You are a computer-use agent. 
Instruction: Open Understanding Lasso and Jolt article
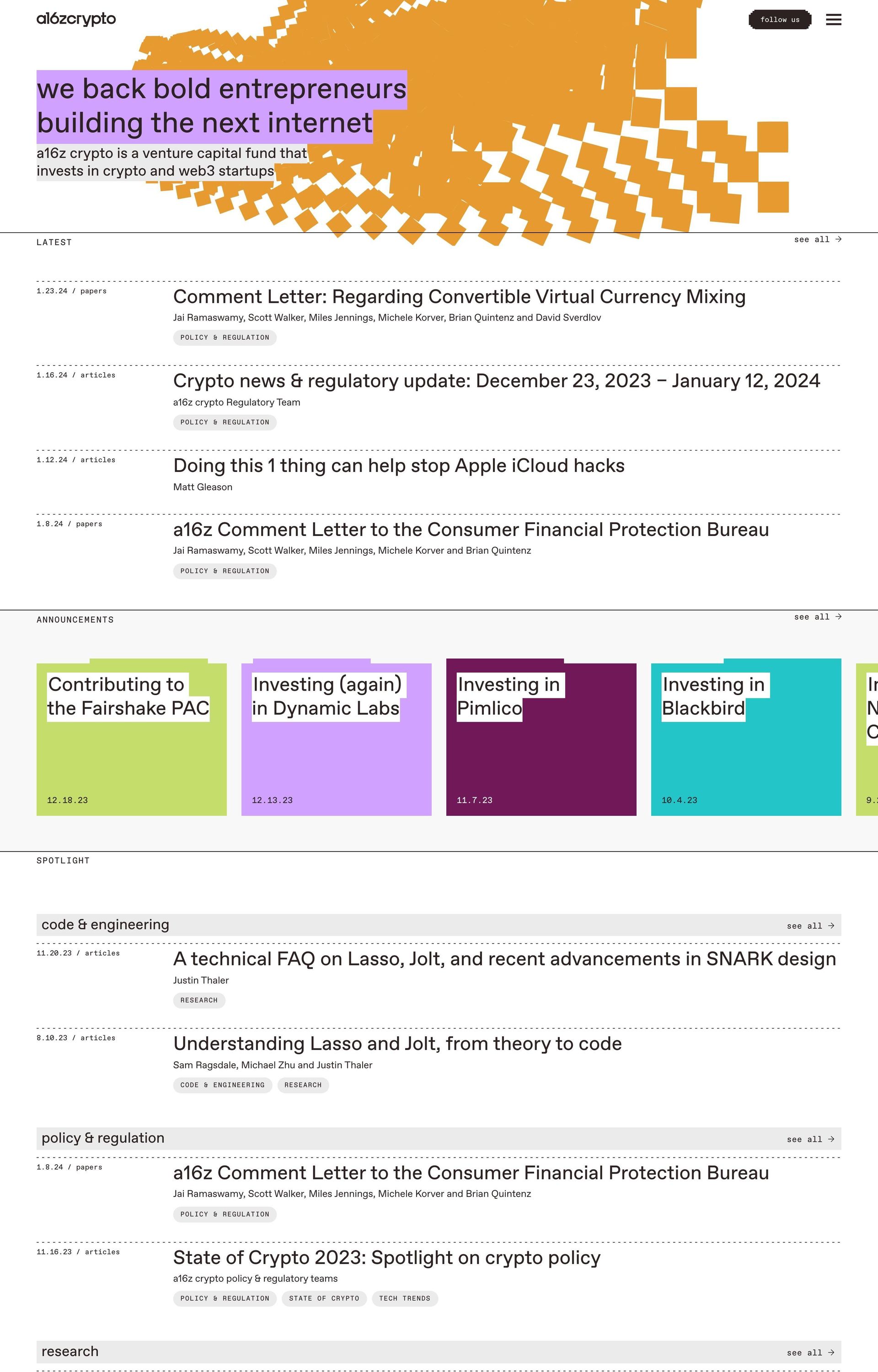tap(397, 1044)
